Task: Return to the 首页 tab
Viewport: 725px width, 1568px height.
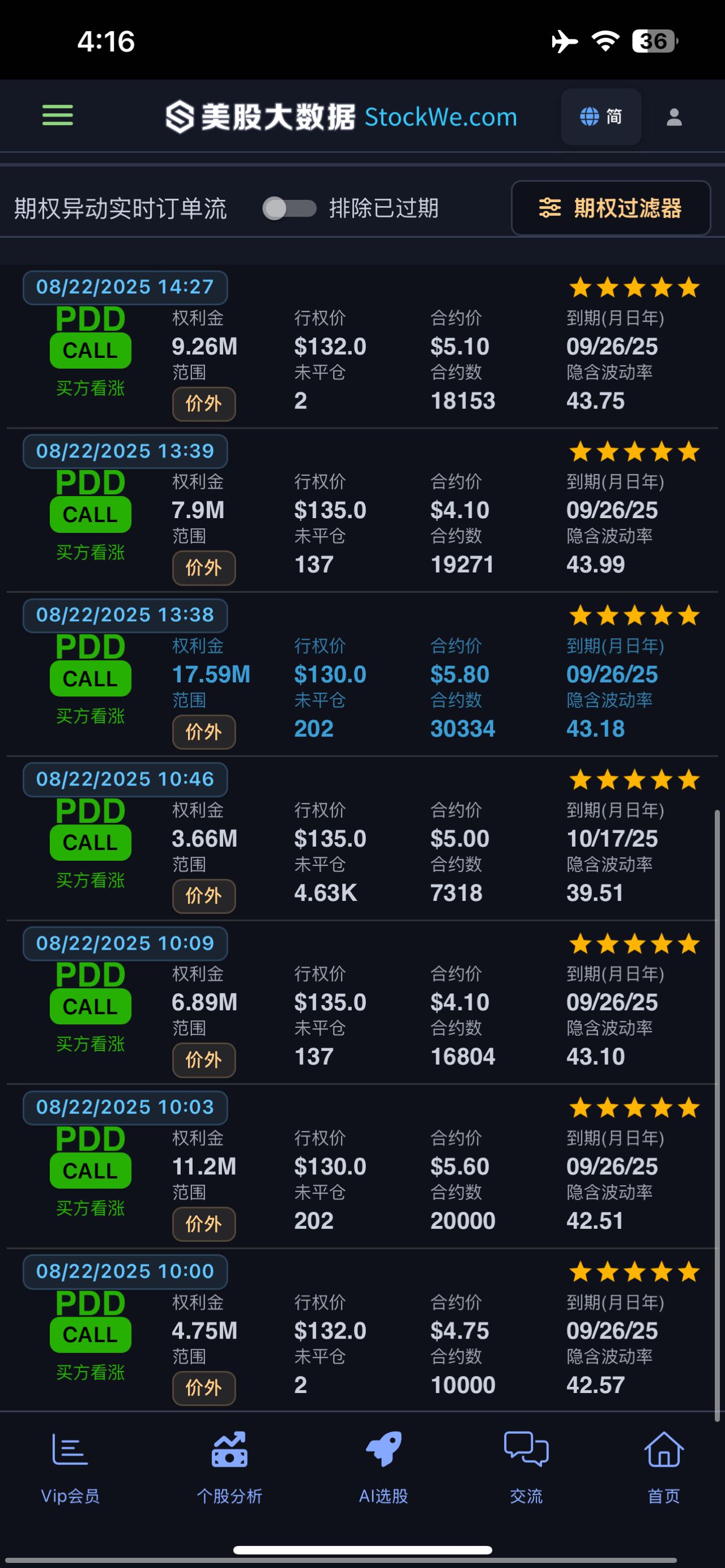Action: tap(663, 1468)
